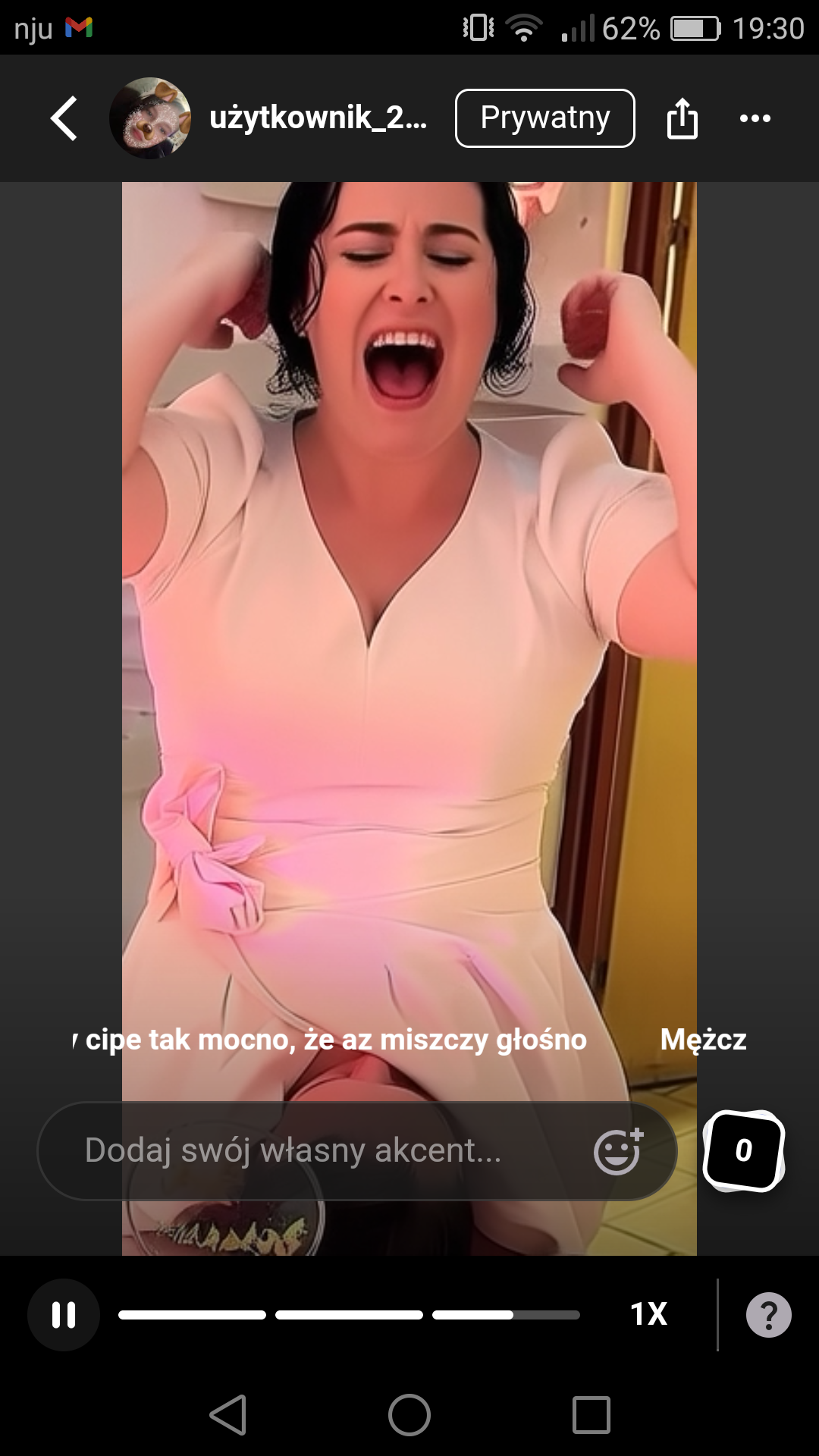Open the three-dot overflow menu

(755, 118)
